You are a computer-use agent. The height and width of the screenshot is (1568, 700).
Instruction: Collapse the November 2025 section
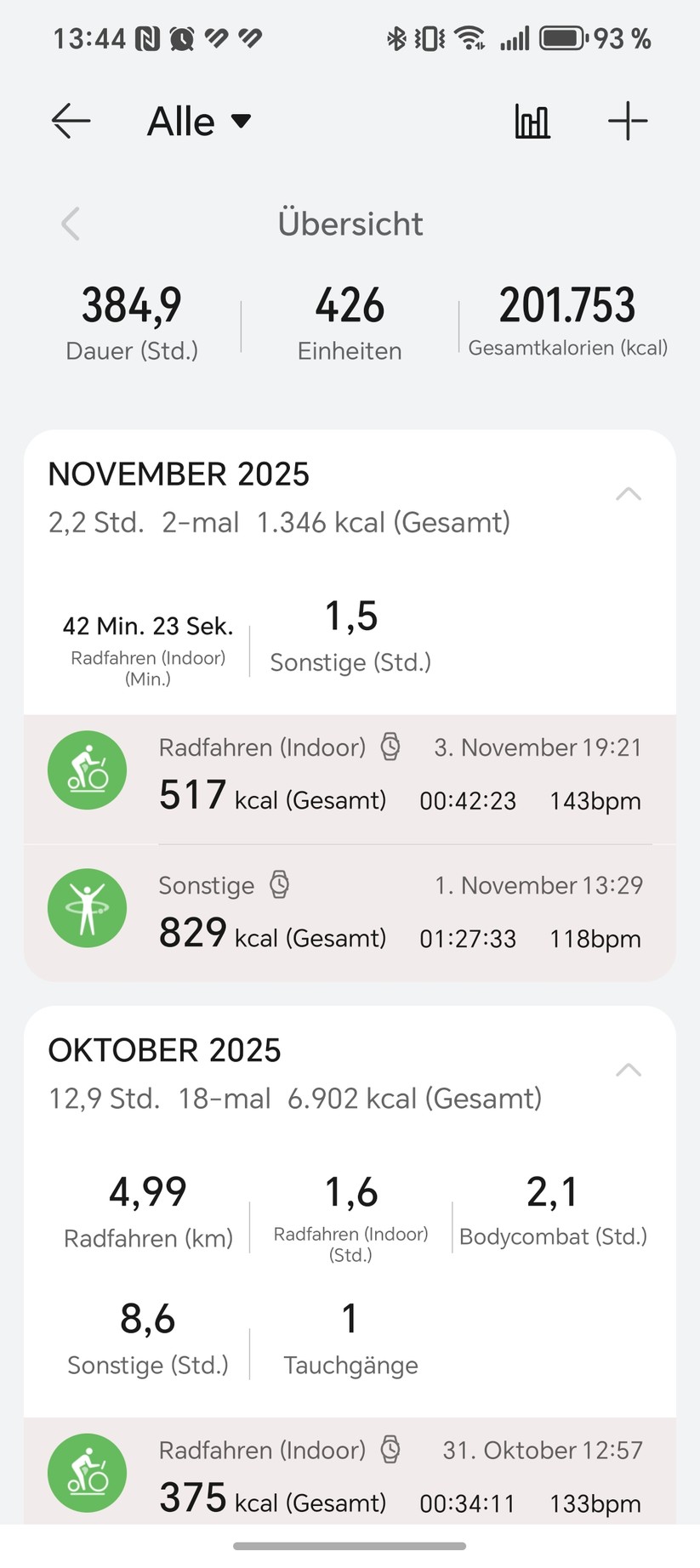[629, 493]
